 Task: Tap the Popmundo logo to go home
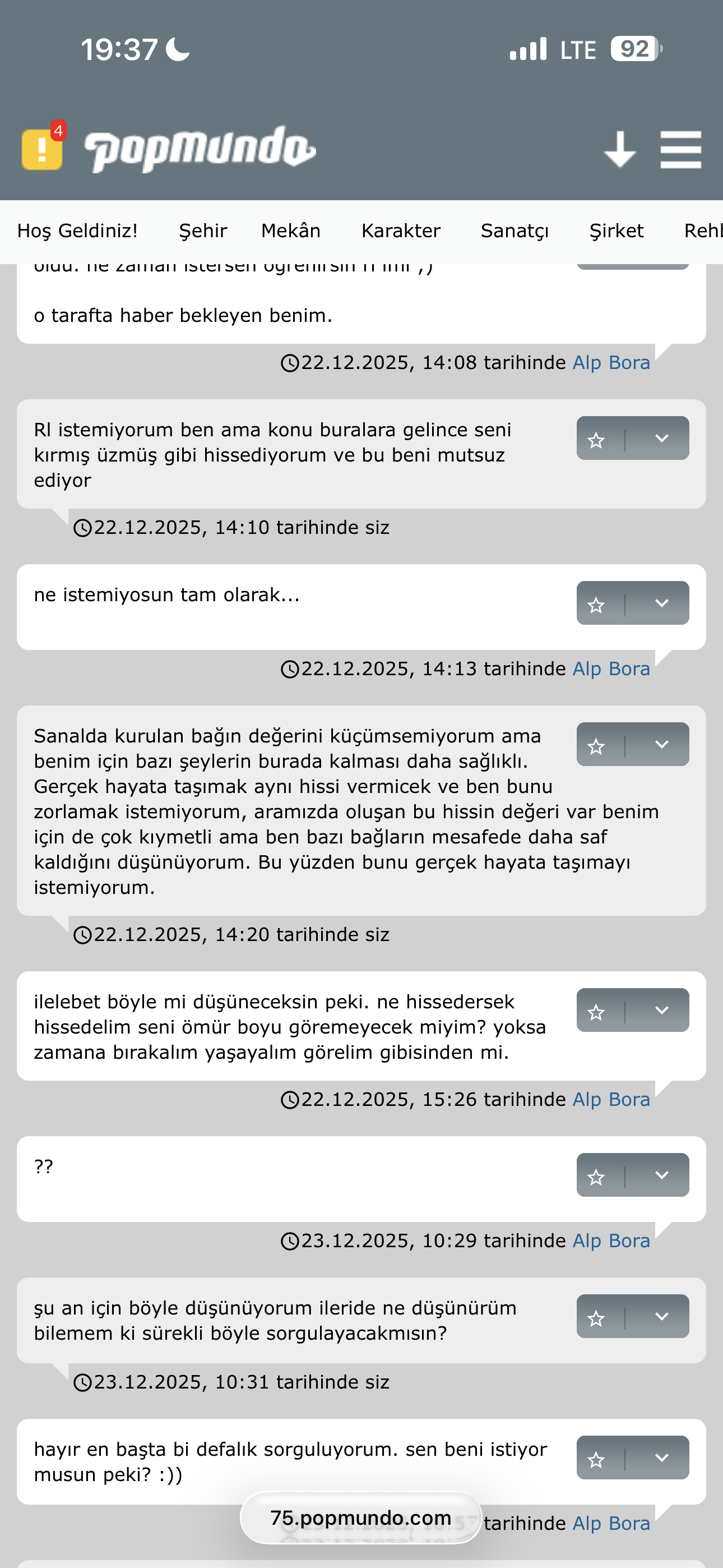(200, 149)
